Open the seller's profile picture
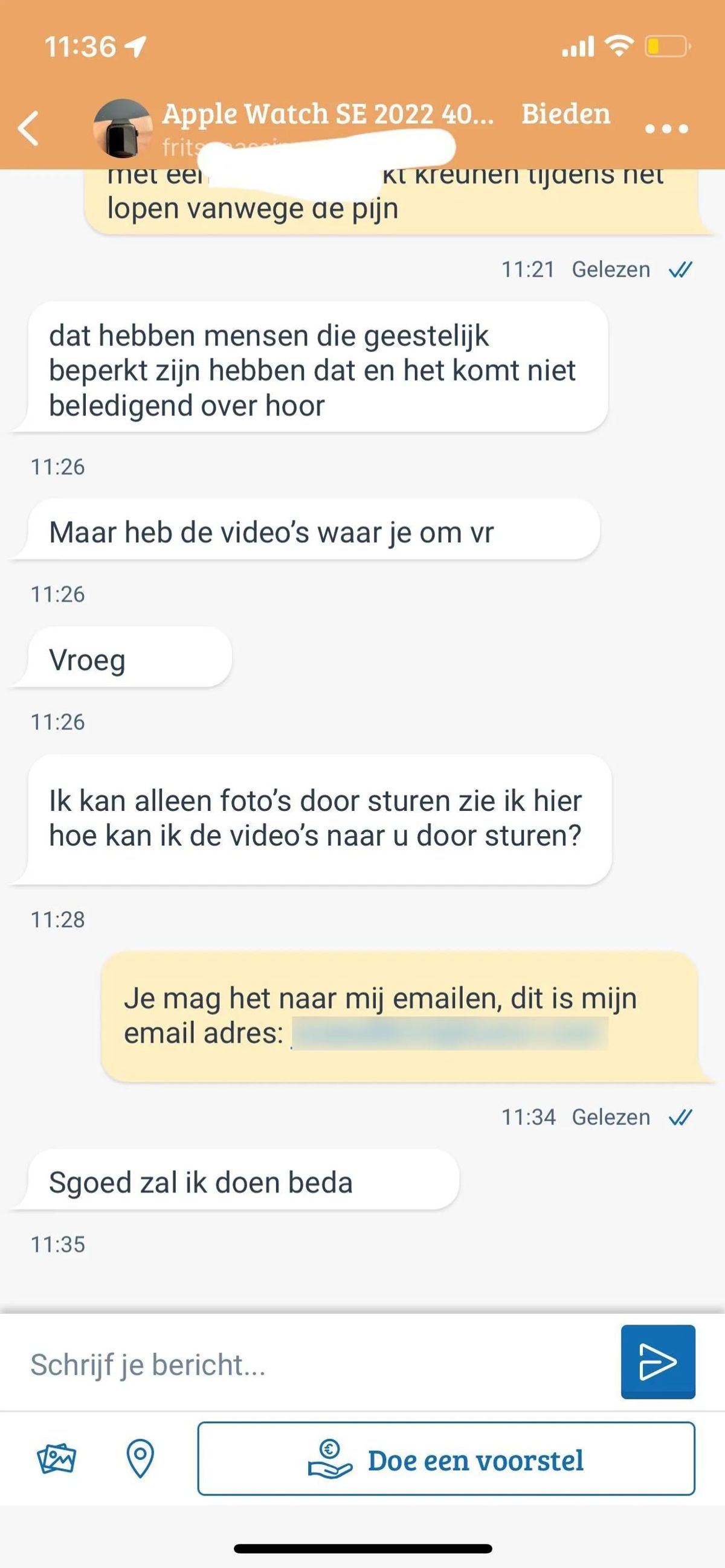The image size is (725, 1568). pos(123,129)
